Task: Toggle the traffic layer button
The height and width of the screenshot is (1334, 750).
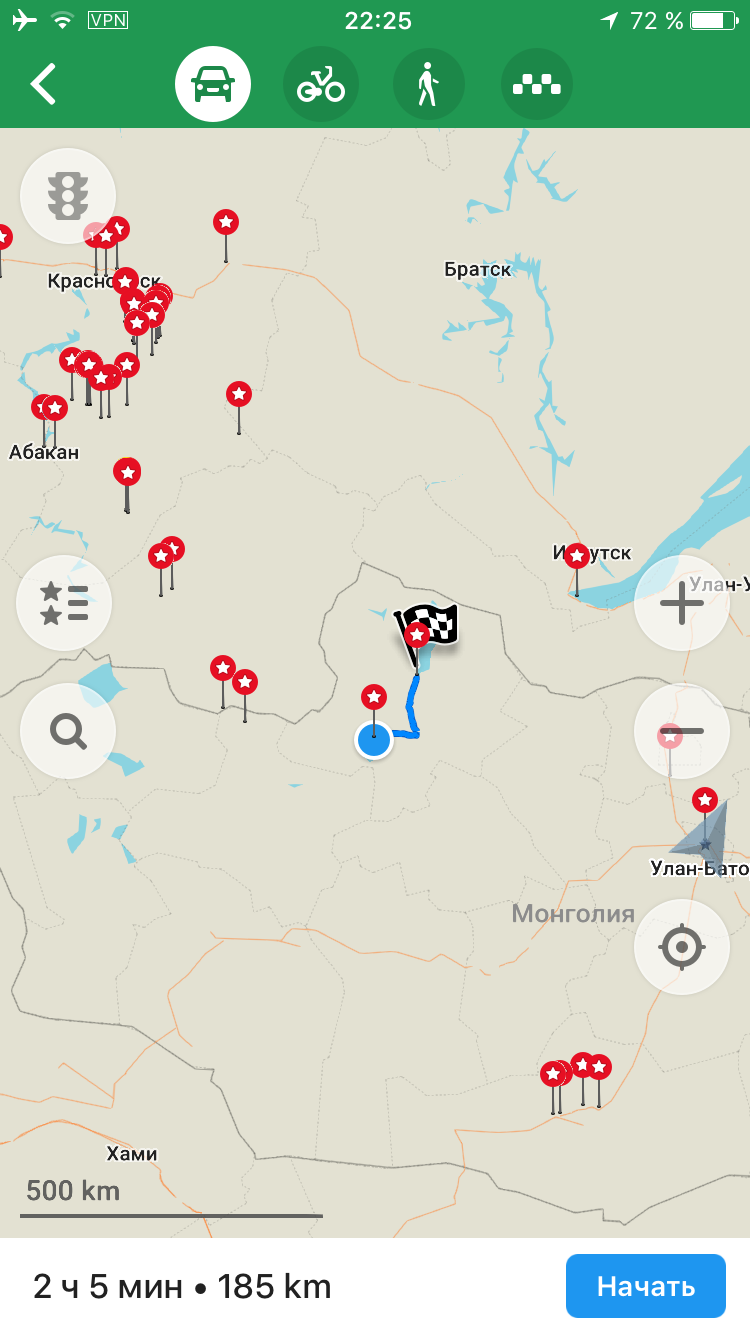Action: pos(68,196)
